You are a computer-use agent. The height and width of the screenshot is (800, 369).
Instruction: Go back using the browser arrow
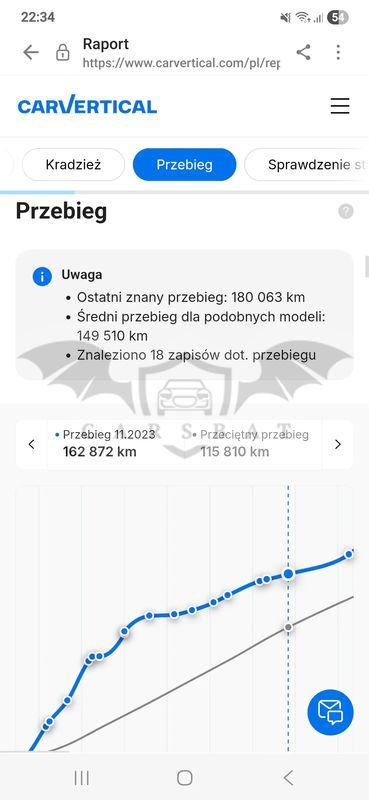click(31, 52)
